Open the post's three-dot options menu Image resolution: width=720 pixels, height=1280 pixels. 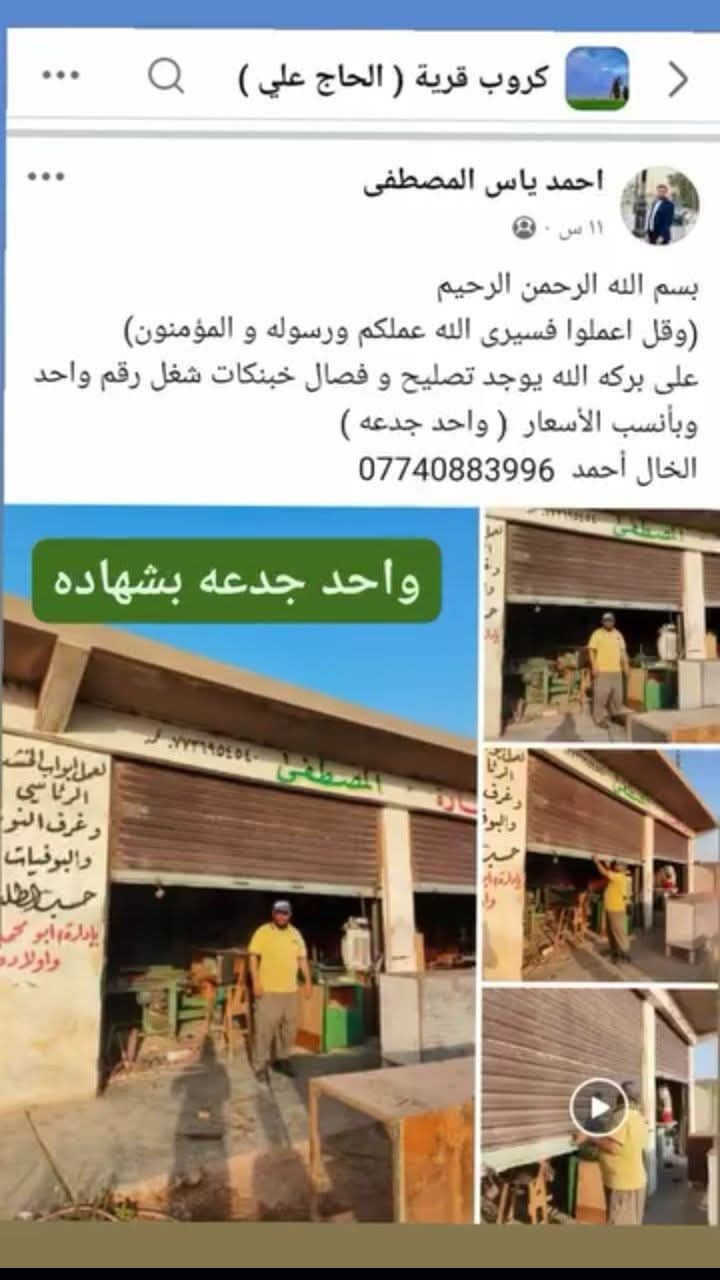tap(46, 177)
